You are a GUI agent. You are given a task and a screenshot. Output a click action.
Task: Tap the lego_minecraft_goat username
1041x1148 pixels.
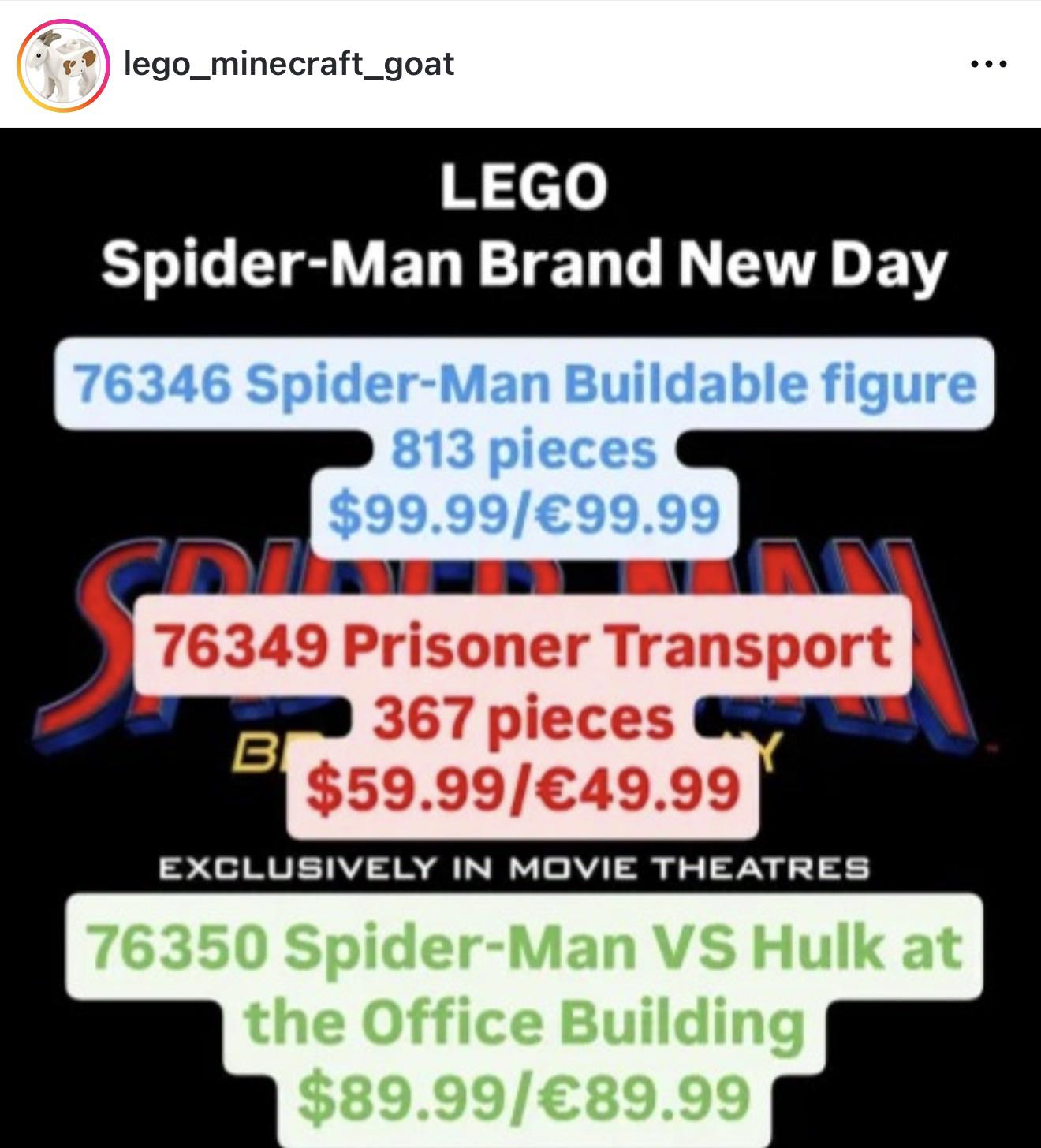(x=289, y=64)
